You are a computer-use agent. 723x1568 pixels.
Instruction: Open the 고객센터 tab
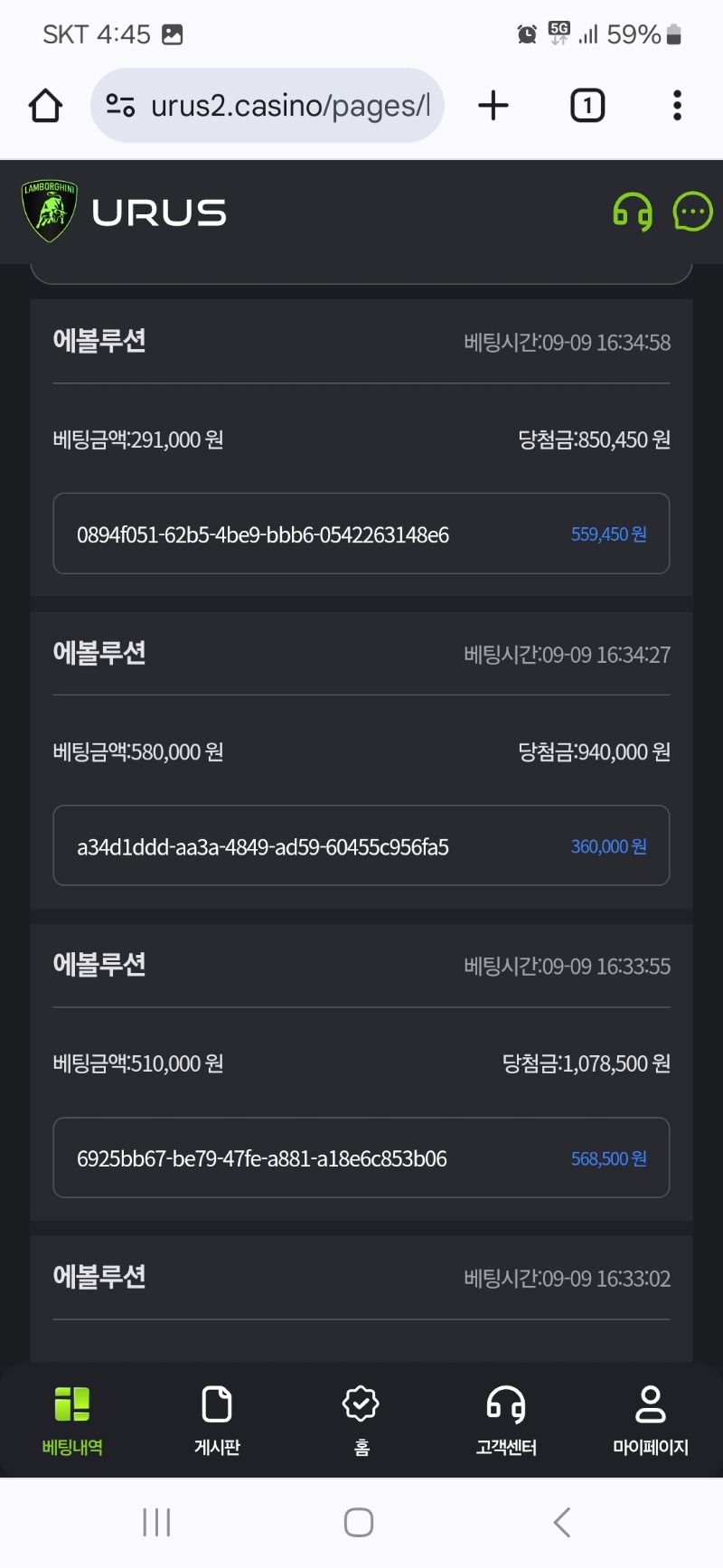(x=506, y=1421)
